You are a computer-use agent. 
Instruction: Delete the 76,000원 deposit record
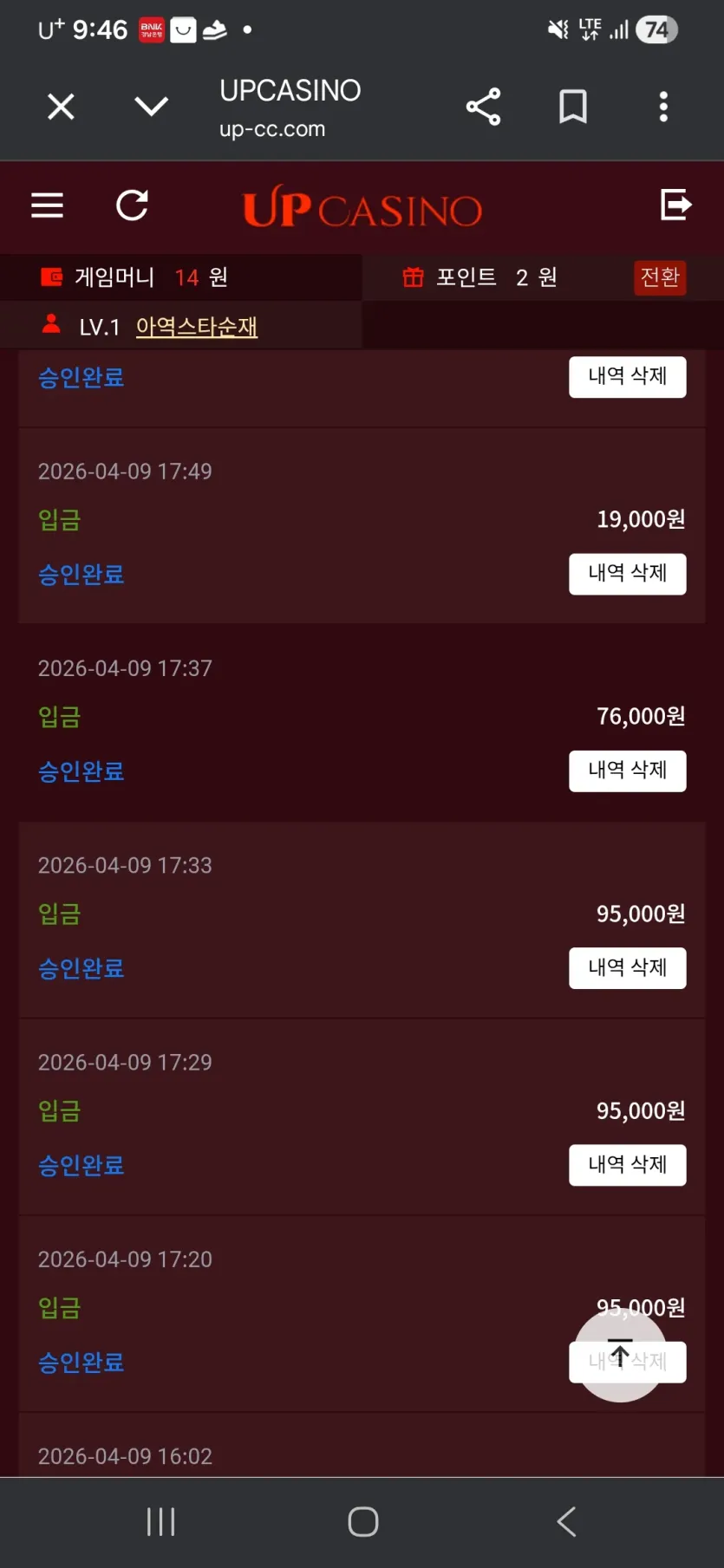click(x=628, y=771)
